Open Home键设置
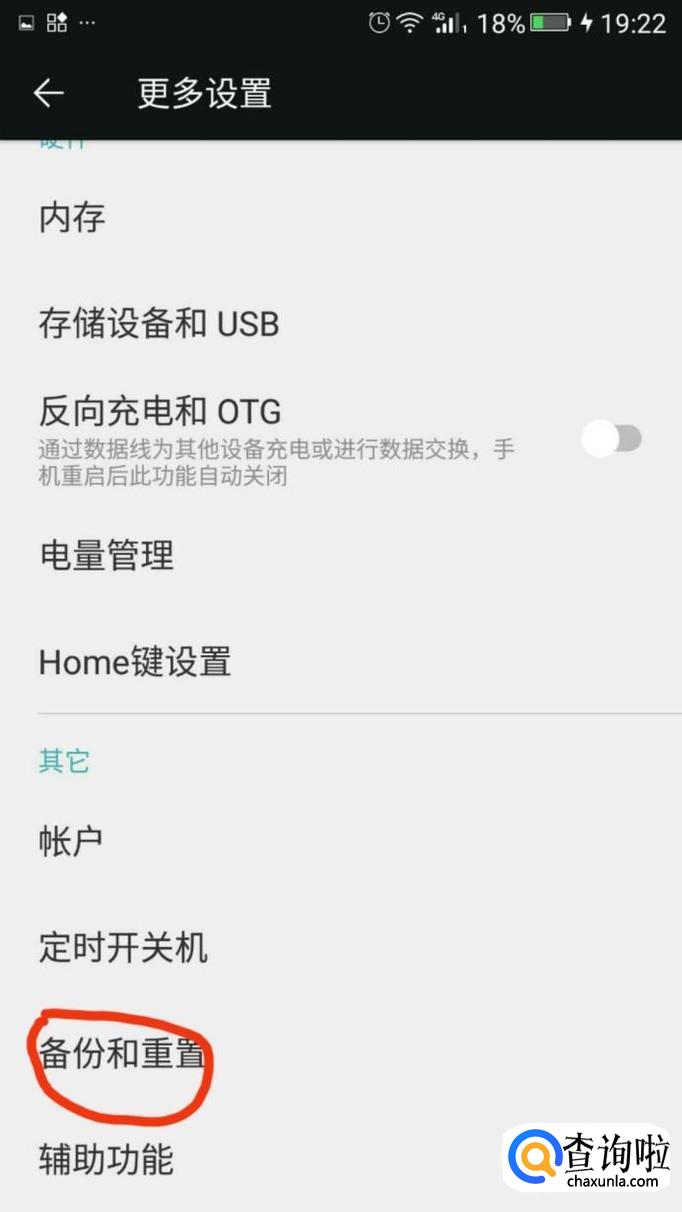Viewport: 682px width, 1212px height. [135, 661]
